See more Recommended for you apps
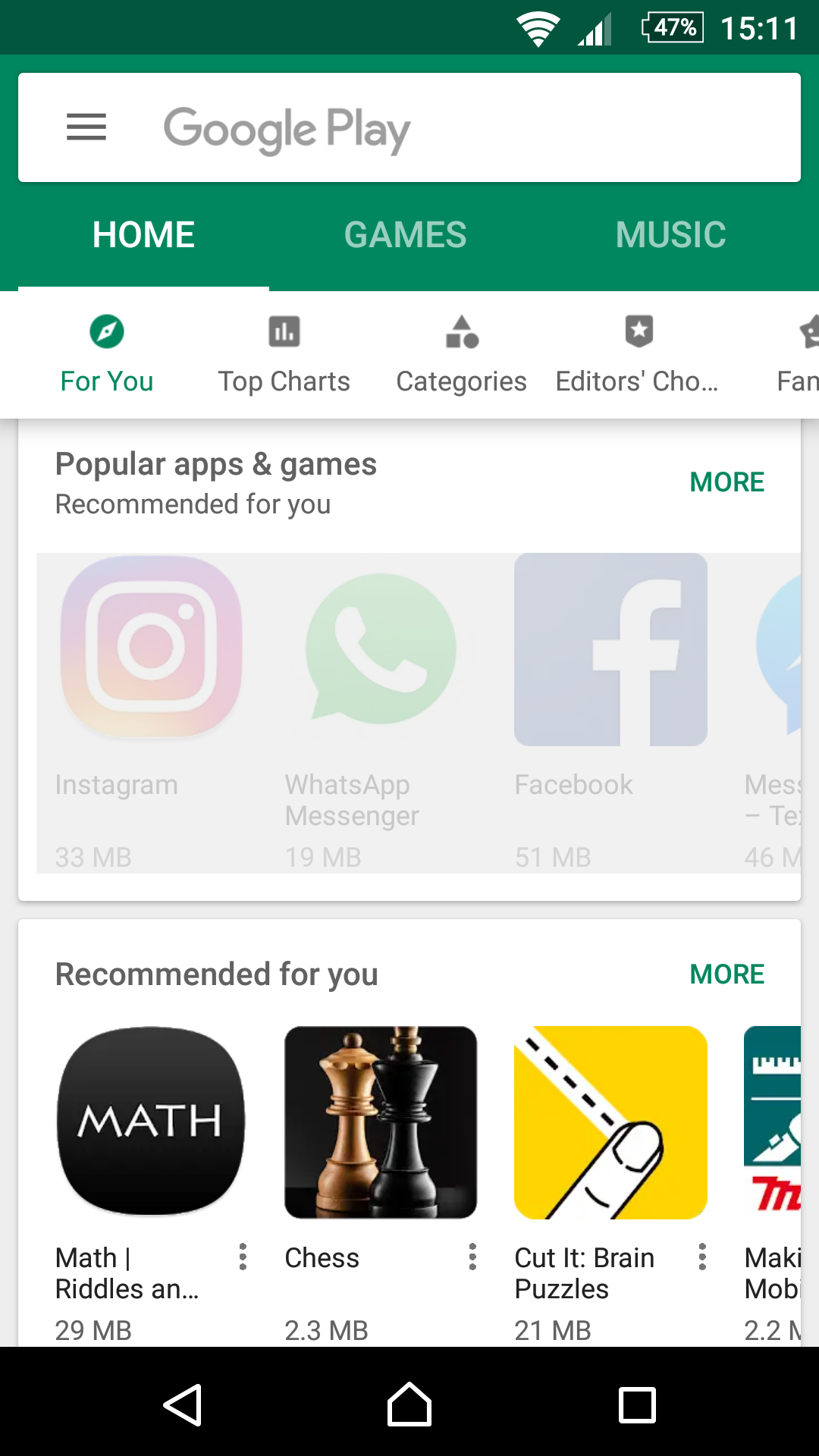The width and height of the screenshot is (819, 1456). tap(726, 974)
